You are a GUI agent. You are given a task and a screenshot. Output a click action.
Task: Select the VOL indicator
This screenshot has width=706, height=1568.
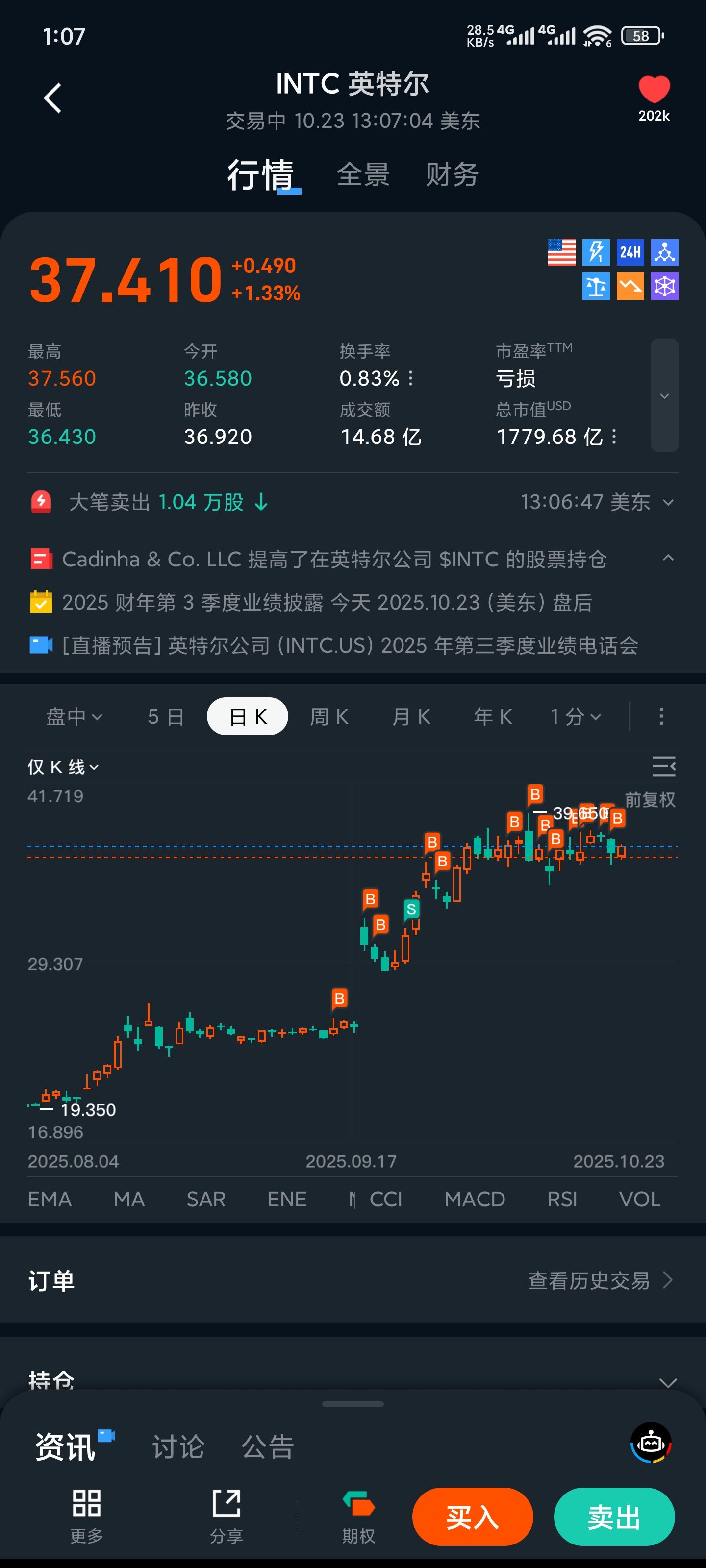click(640, 1199)
